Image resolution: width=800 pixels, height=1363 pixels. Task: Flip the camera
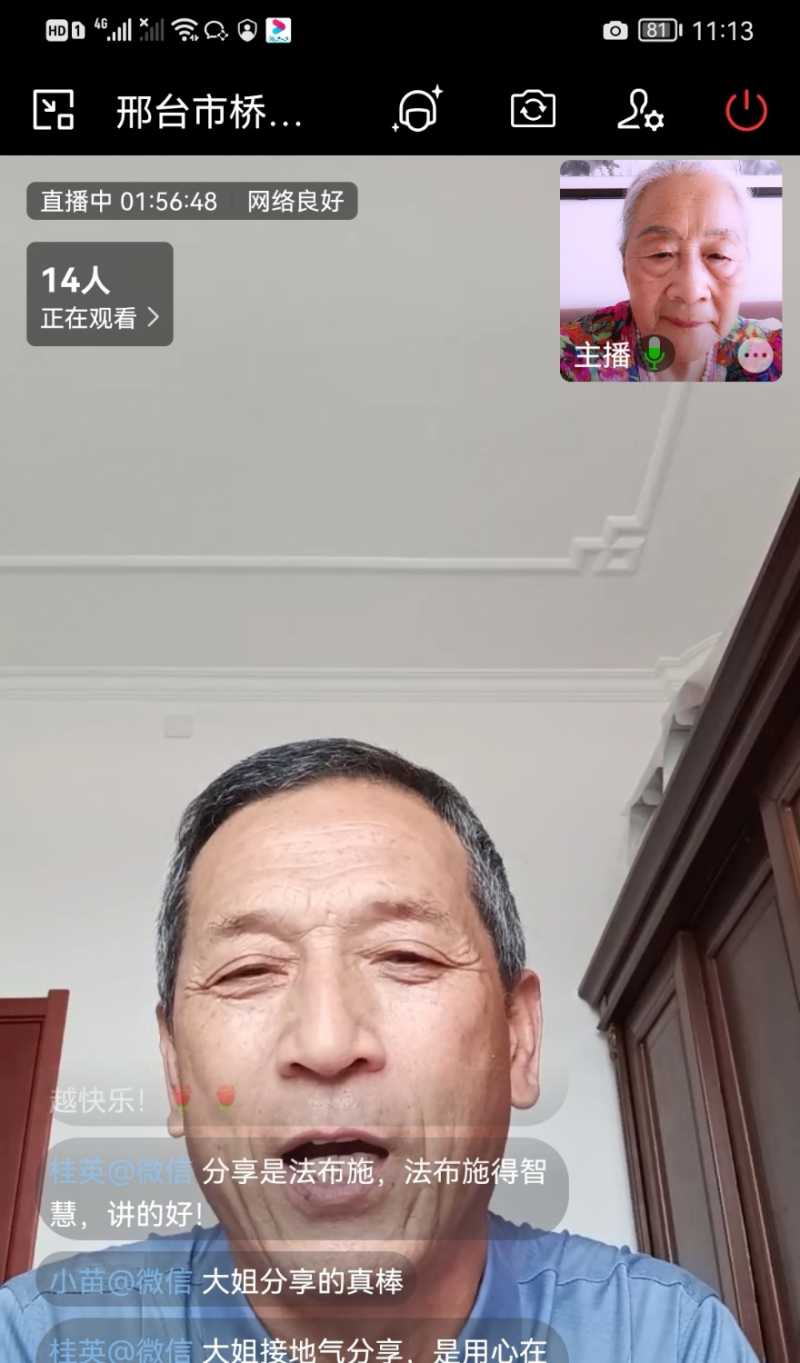tap(533, 109)
